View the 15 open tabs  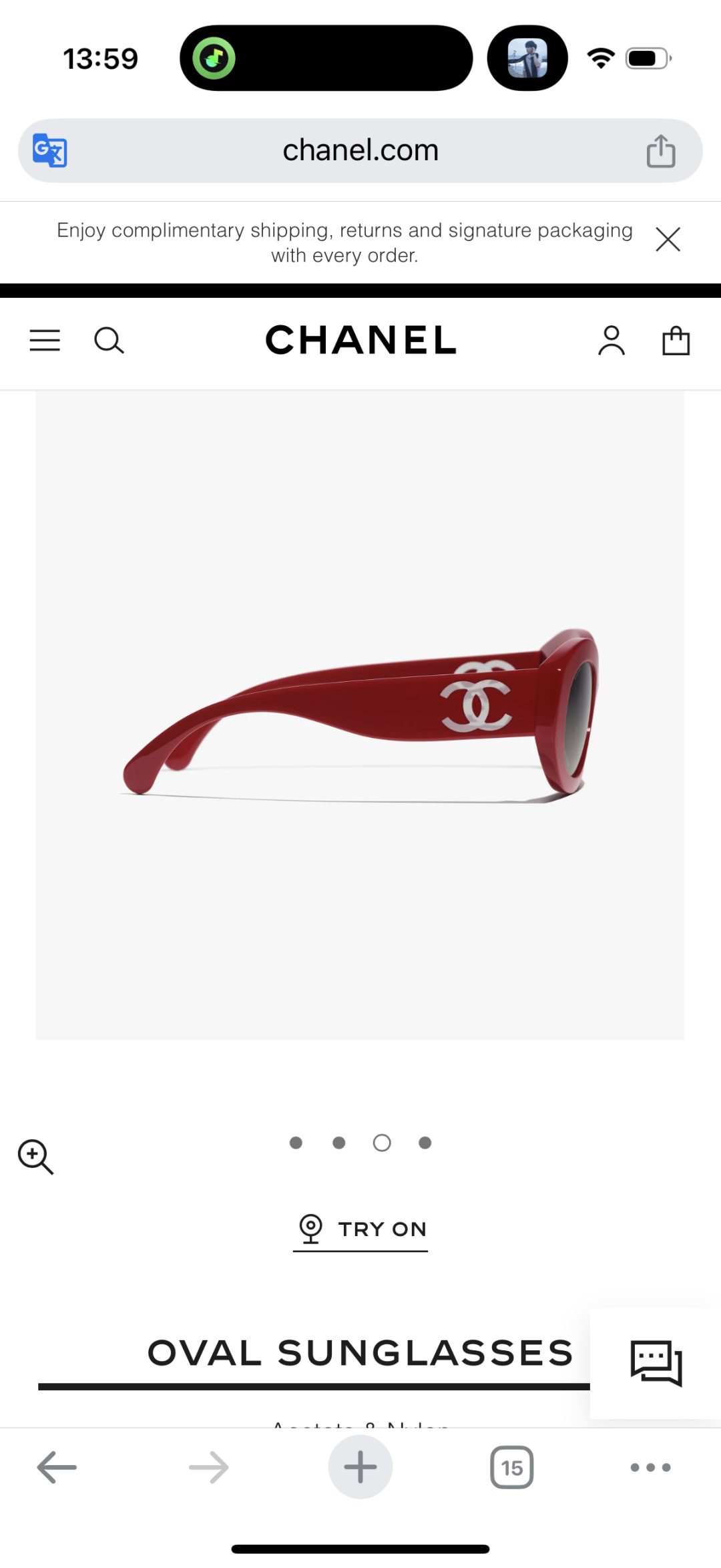(x=511, y=1467)
